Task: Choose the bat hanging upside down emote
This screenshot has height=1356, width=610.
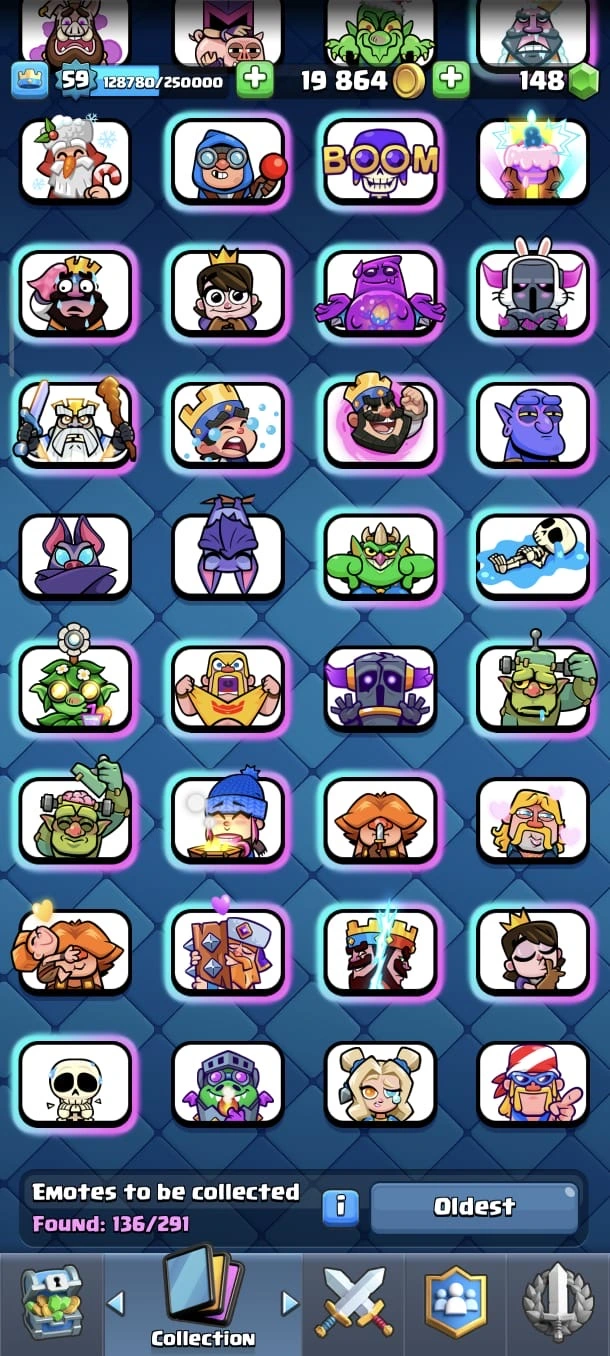Action: point(228,557)
